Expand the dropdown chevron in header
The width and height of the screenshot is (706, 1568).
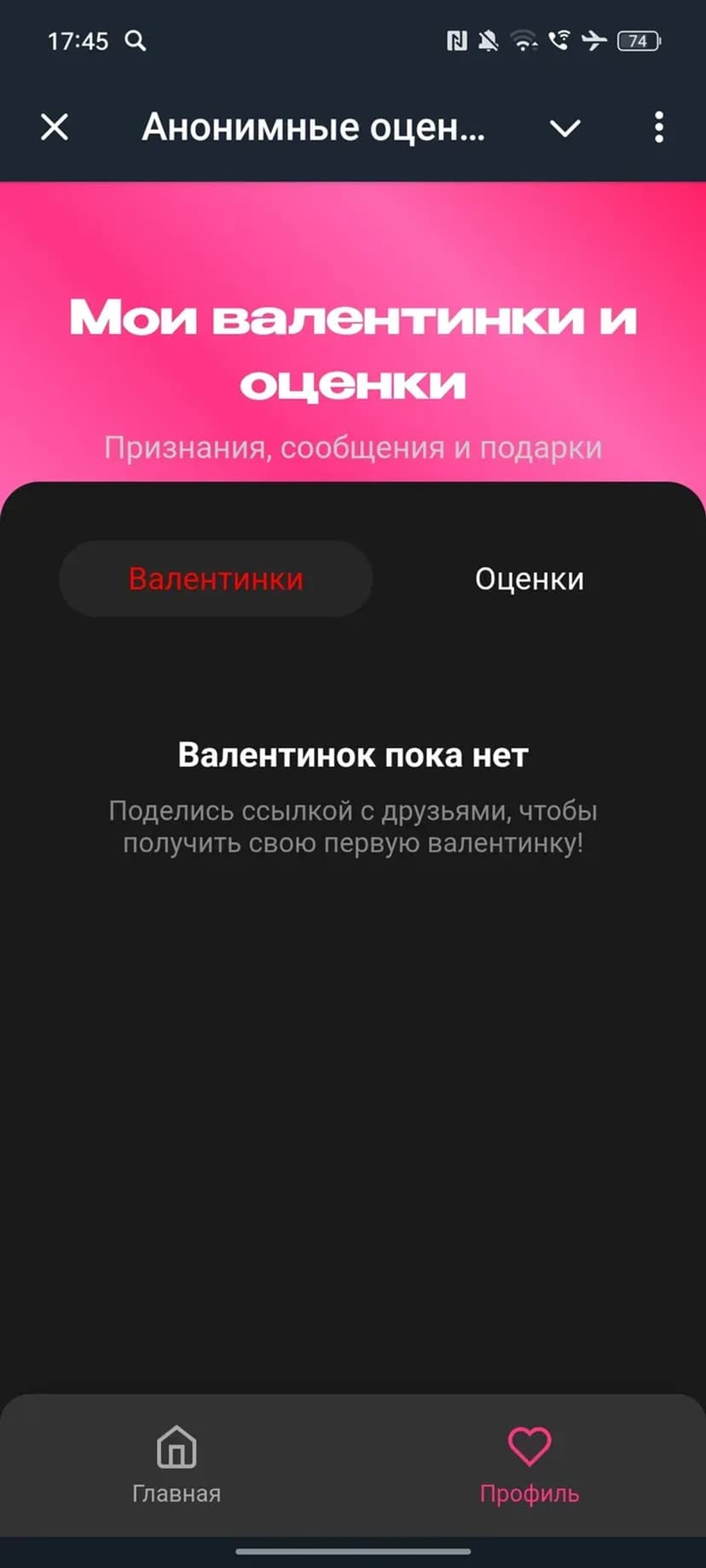[x=564, y=129]
